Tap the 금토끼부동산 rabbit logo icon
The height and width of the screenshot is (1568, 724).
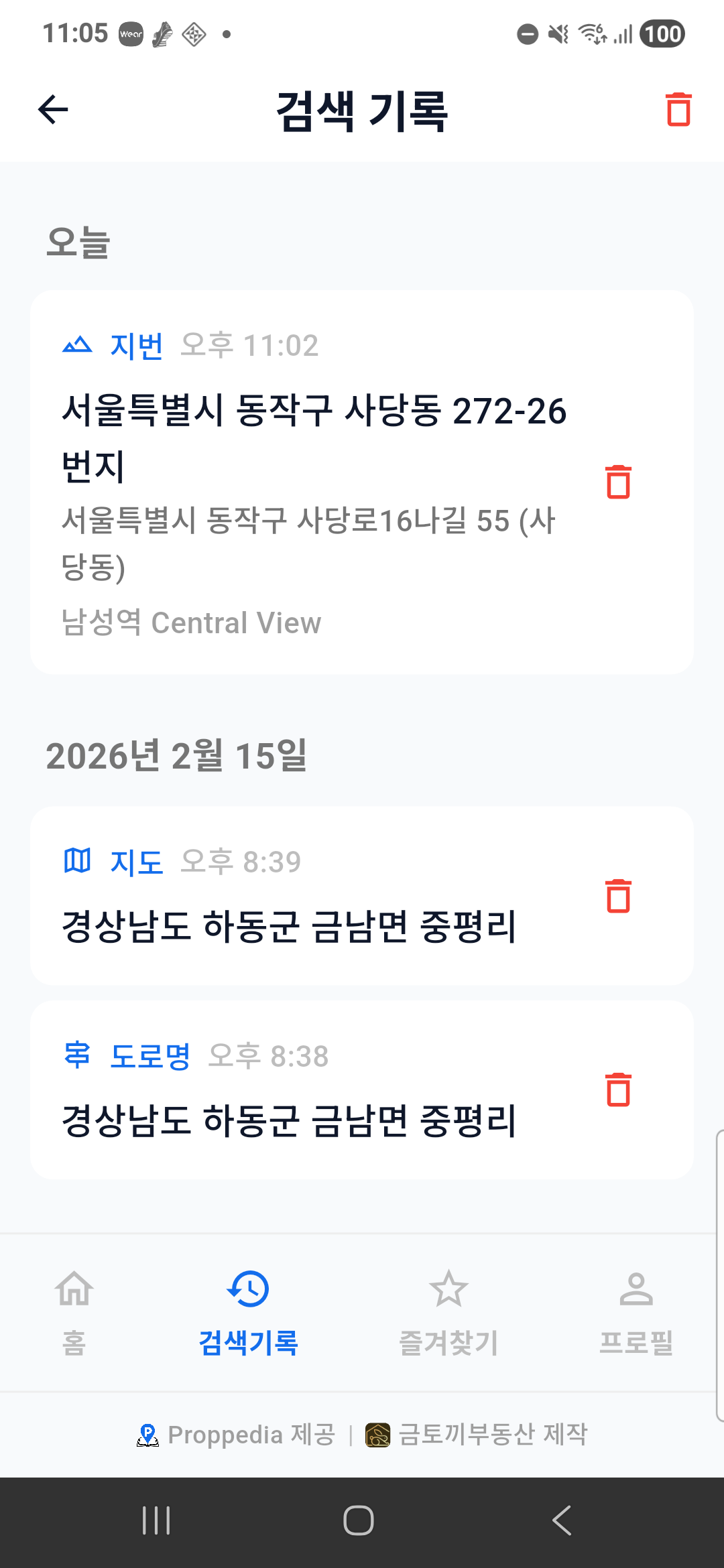pos(378,1435)
